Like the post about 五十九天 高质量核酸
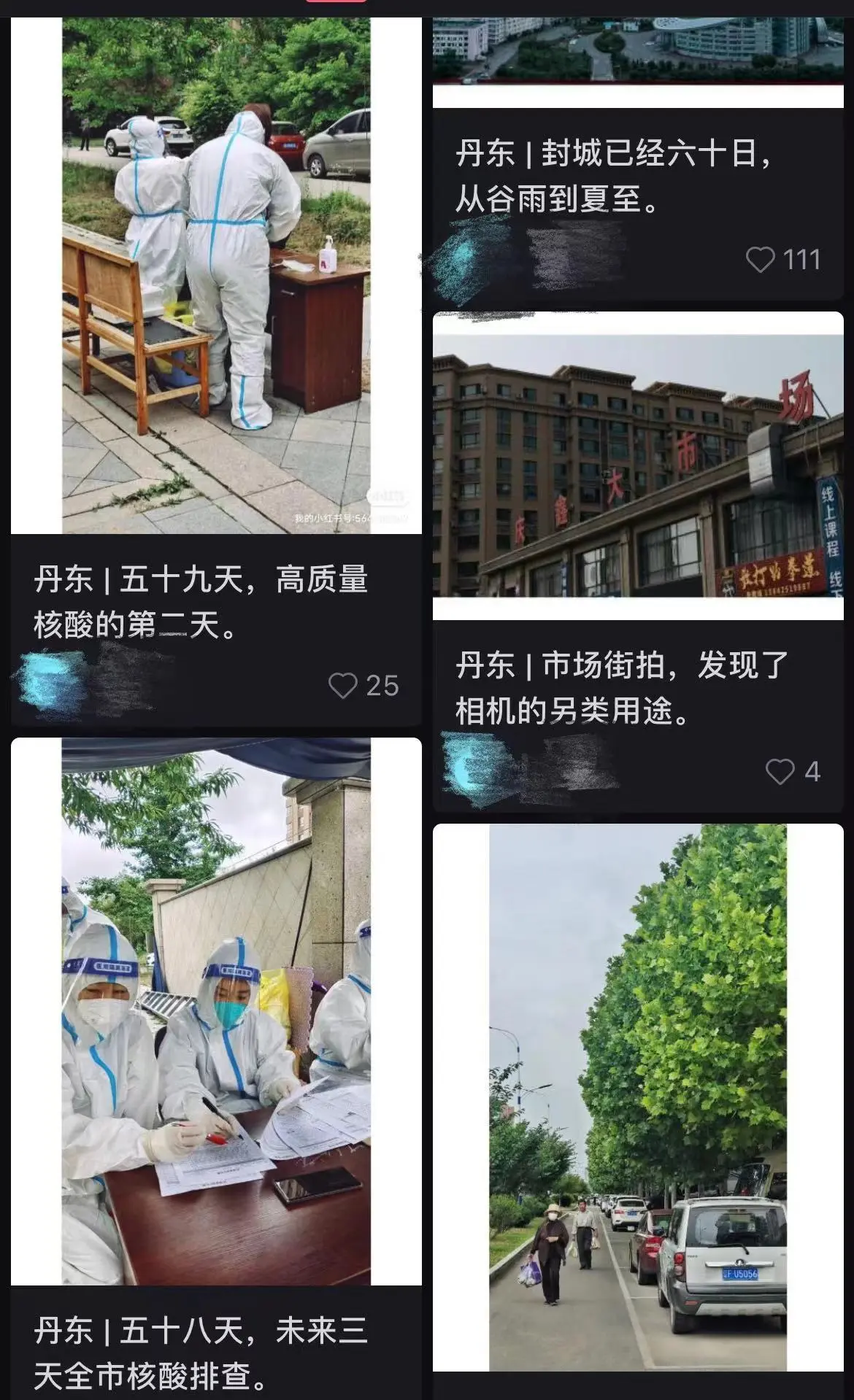 343,686
